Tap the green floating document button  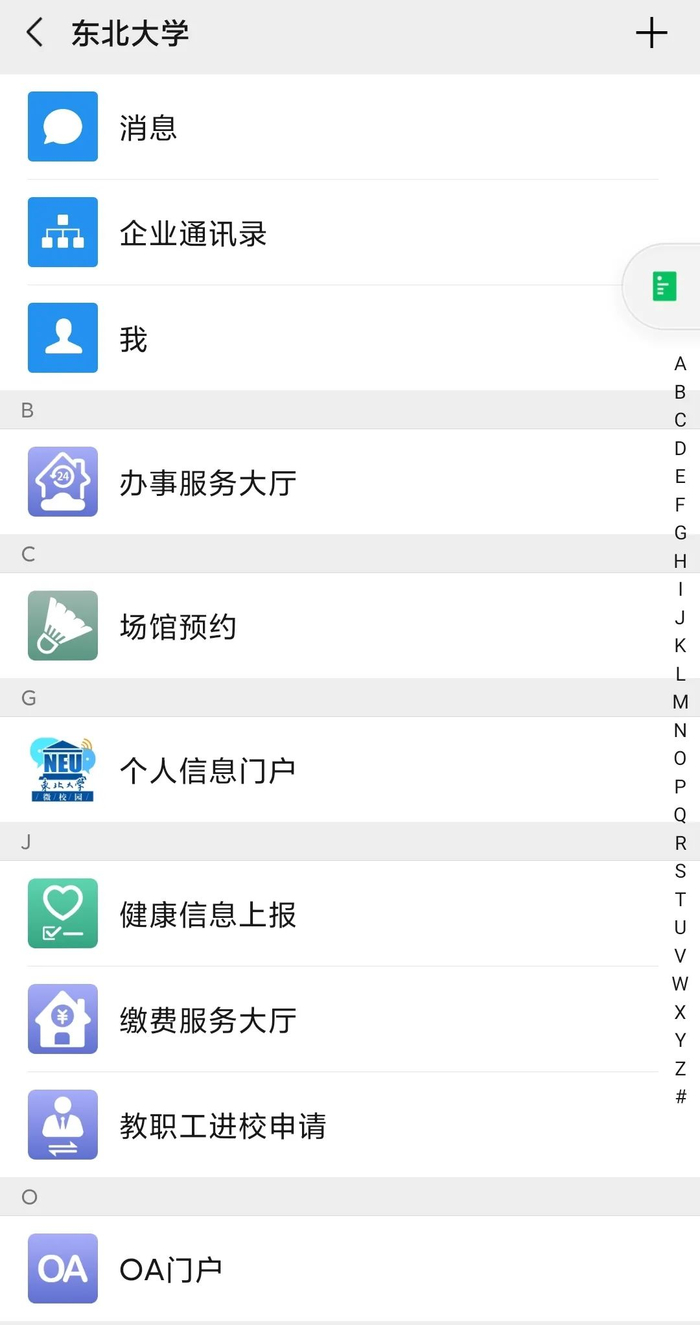coord(664,286)
